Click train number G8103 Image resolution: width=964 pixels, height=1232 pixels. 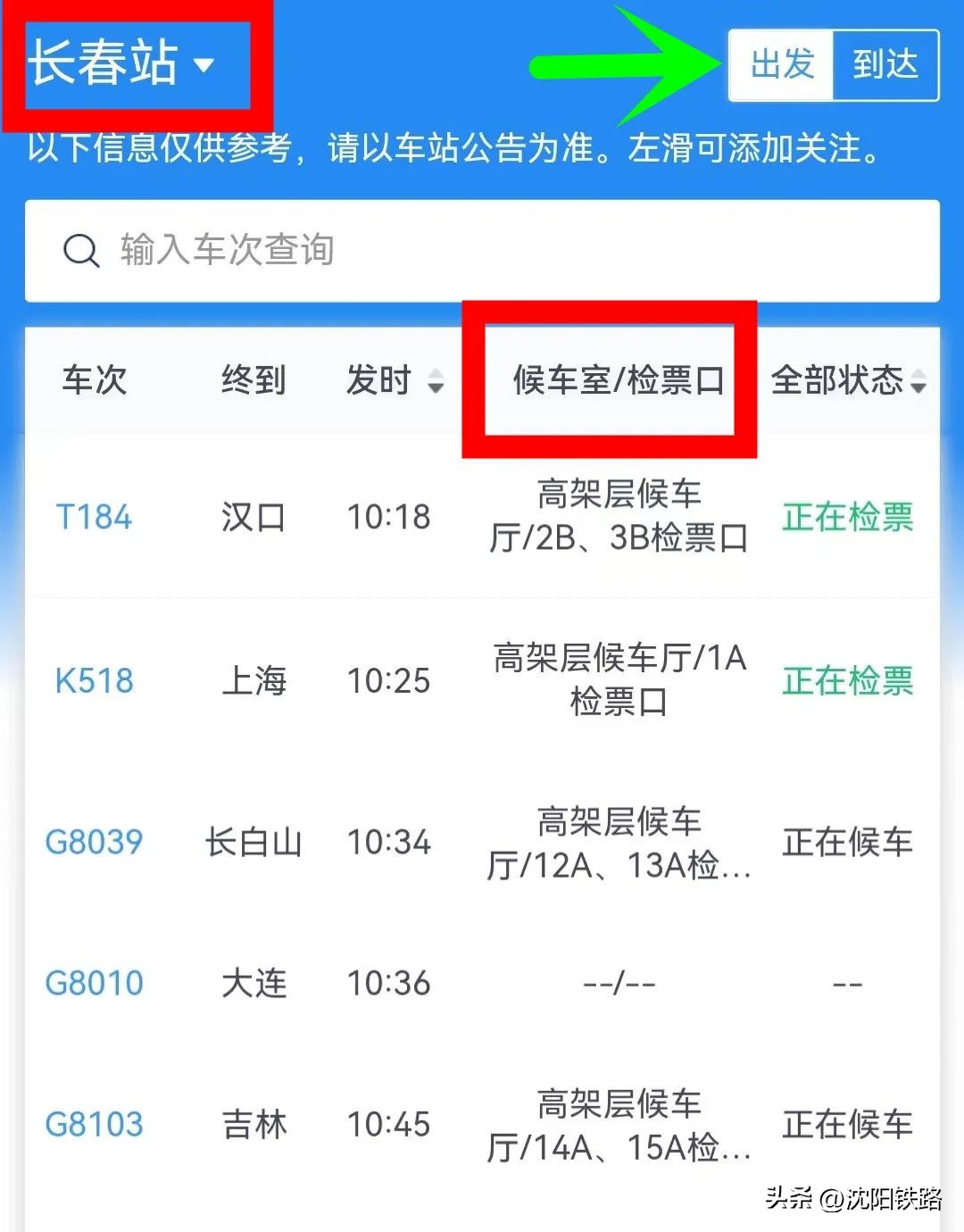95,1123
